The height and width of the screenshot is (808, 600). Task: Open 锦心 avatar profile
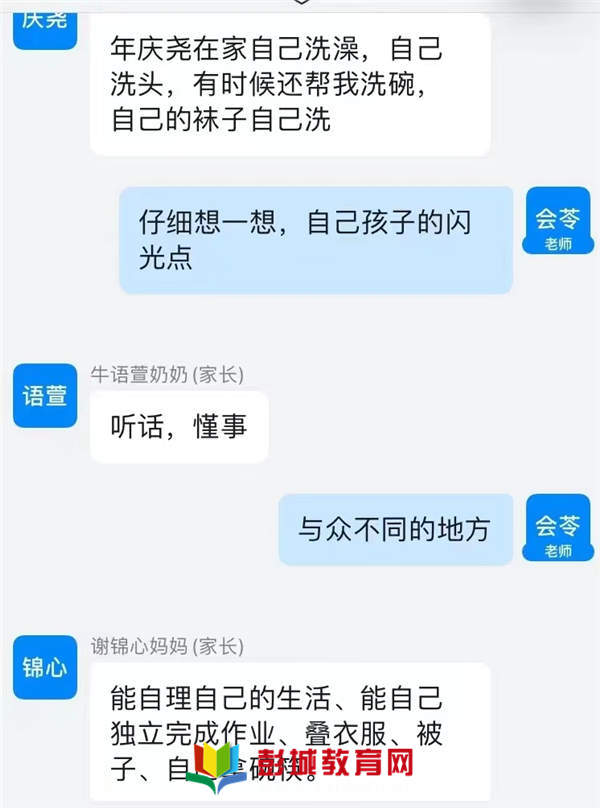[44, 666]
